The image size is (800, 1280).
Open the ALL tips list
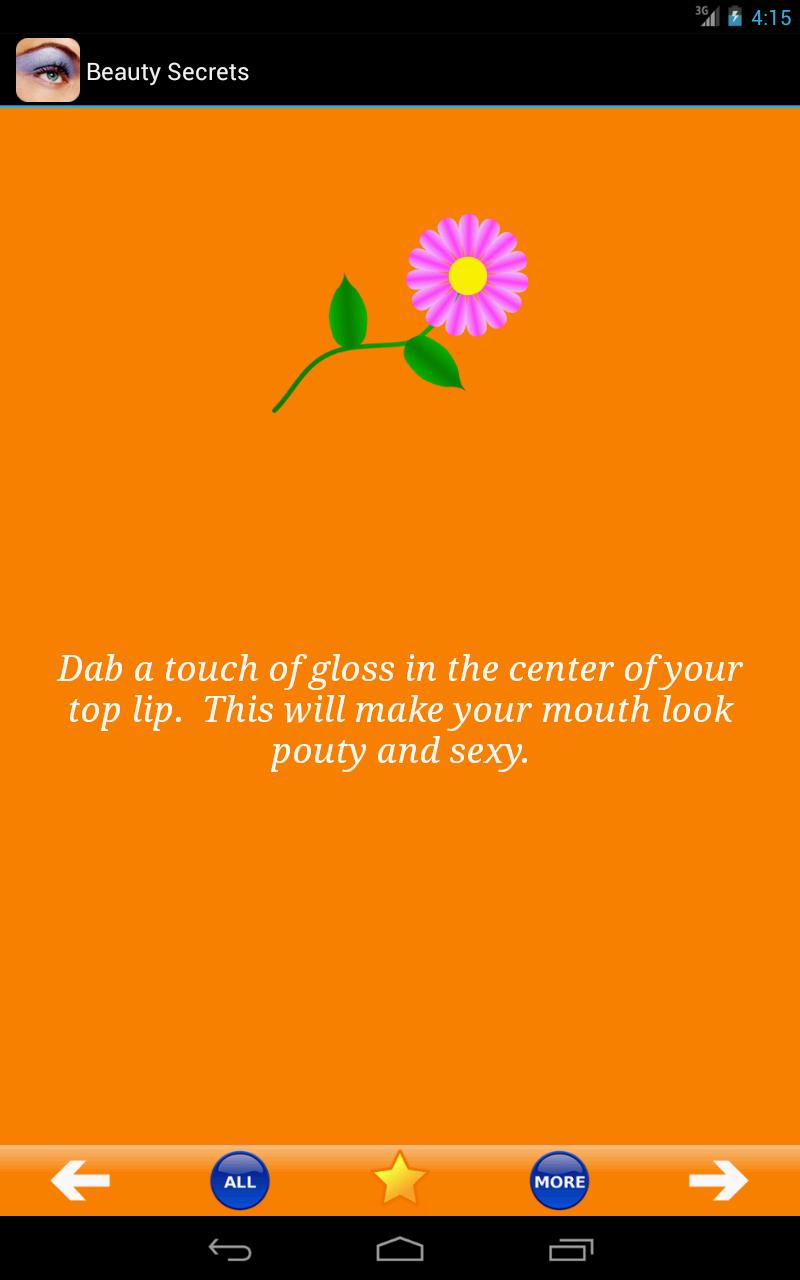point(240,1181)
